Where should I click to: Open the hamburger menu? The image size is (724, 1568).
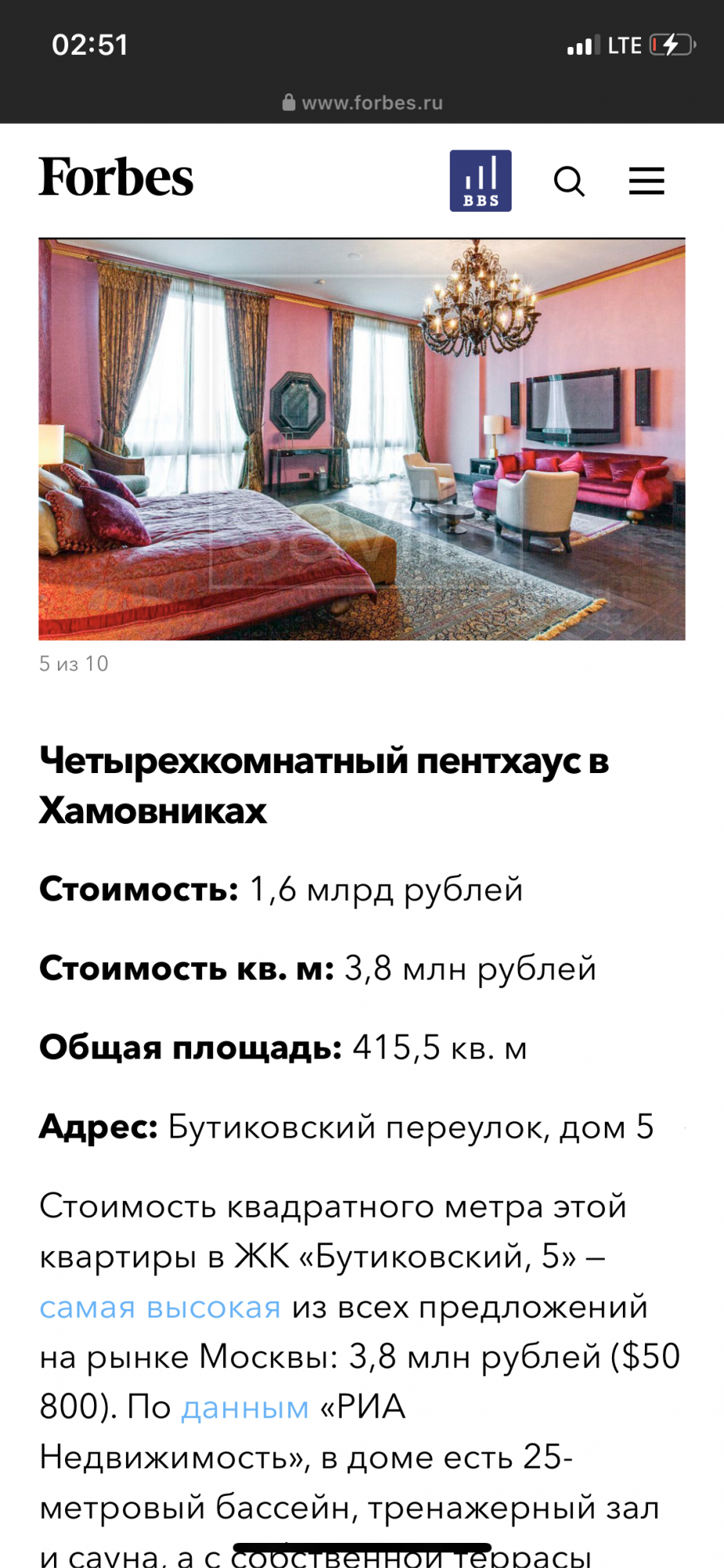(x=647, y=181)
